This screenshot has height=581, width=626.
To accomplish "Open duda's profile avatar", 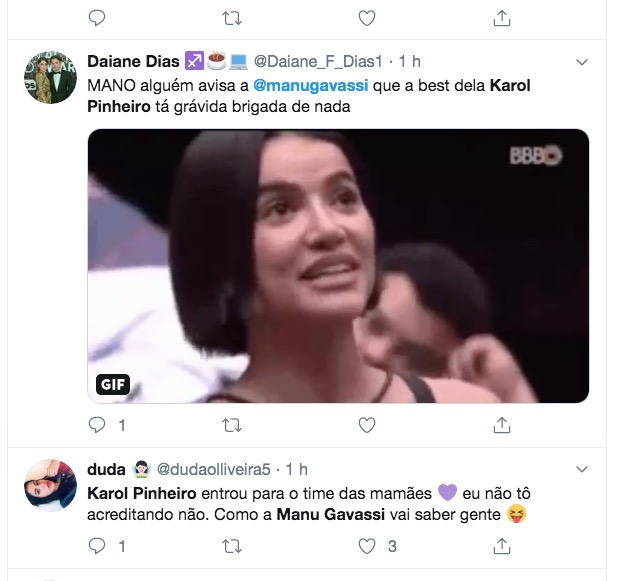I will pos(51,486).
